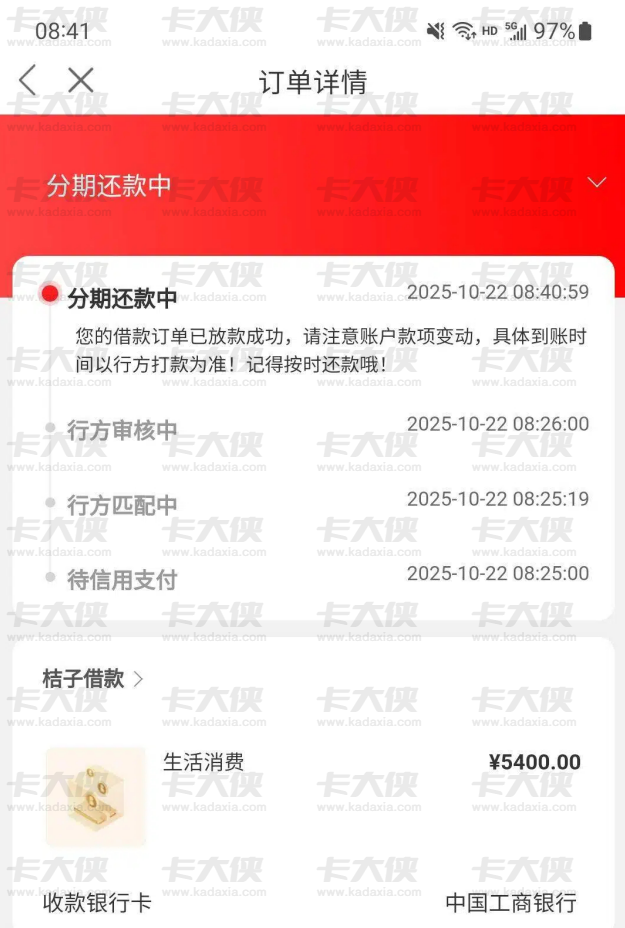This screenshot has height=928, width=625.
Task: Open the 桔子借款 link
Action: click(93, 679)
